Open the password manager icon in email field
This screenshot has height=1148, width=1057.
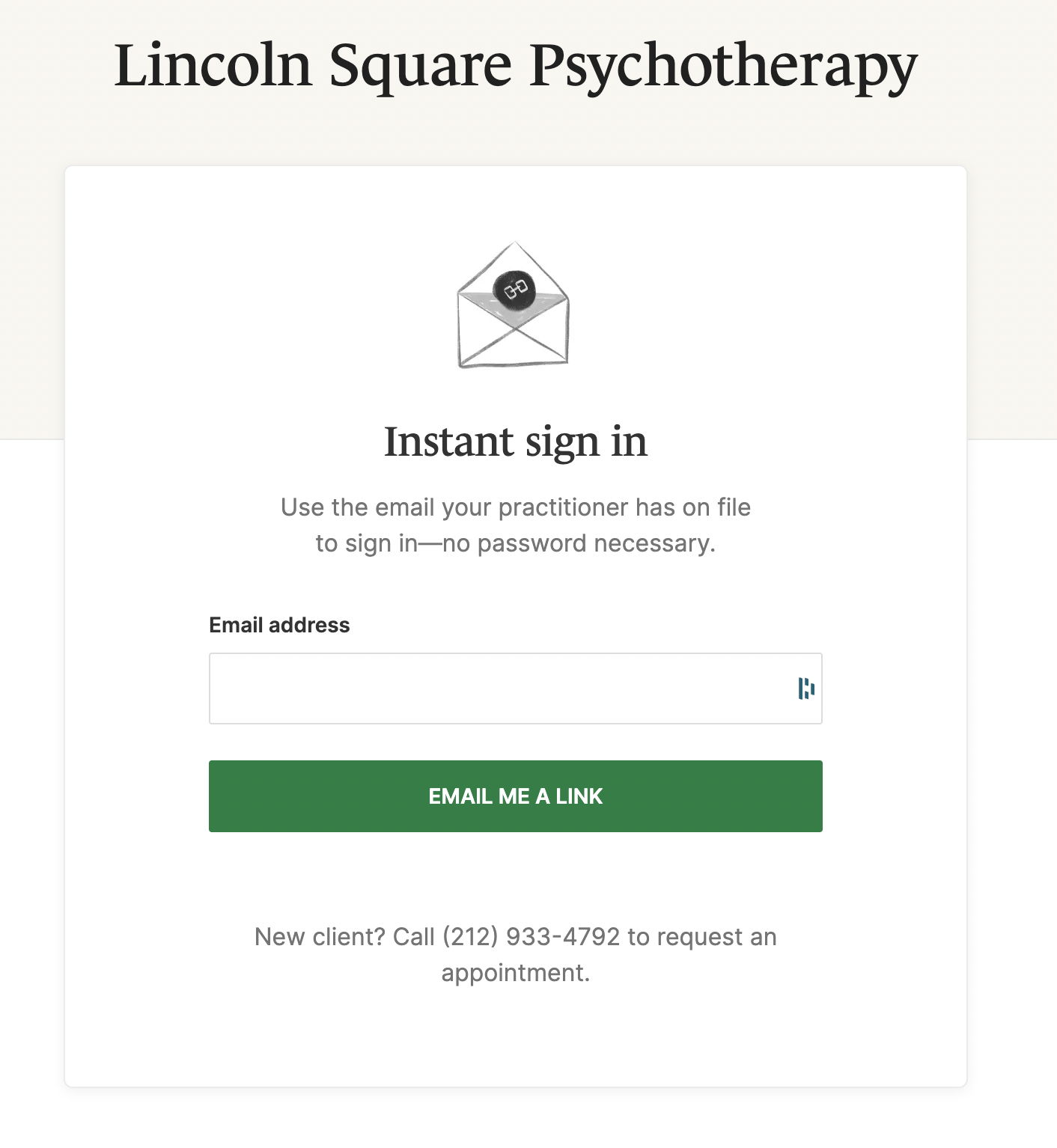tap(806, 689)
